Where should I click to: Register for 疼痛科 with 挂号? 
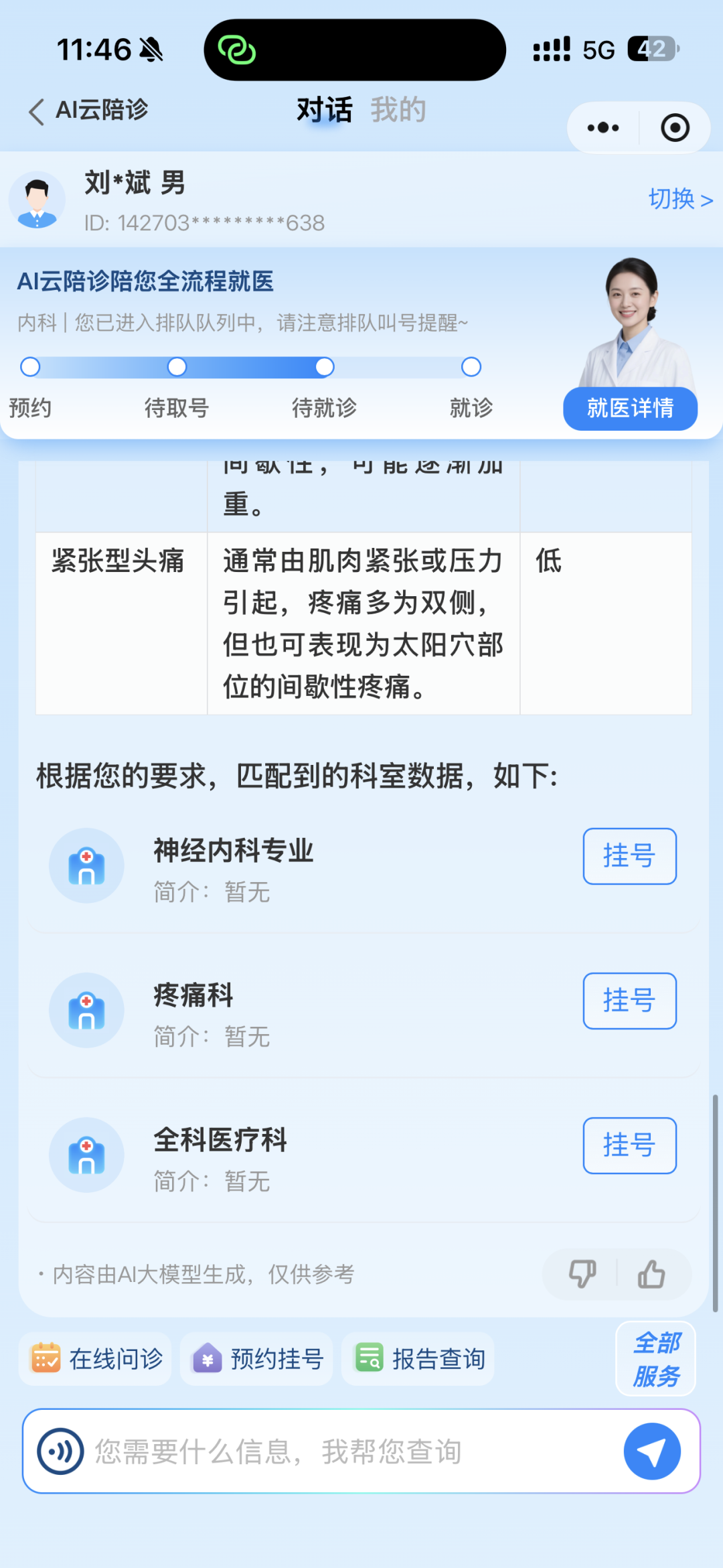(x=629, y=1001)
